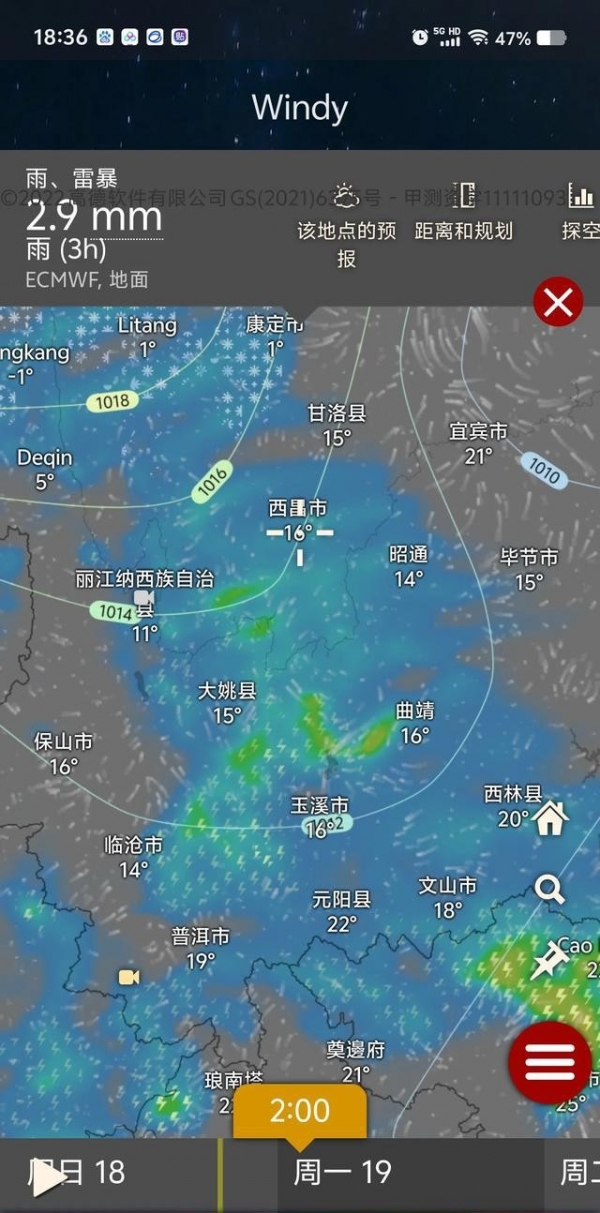Screen dimensions: 600x1213
Task: Open distance and planning tool
Action: pyautogui.click(x=463, y=213)
